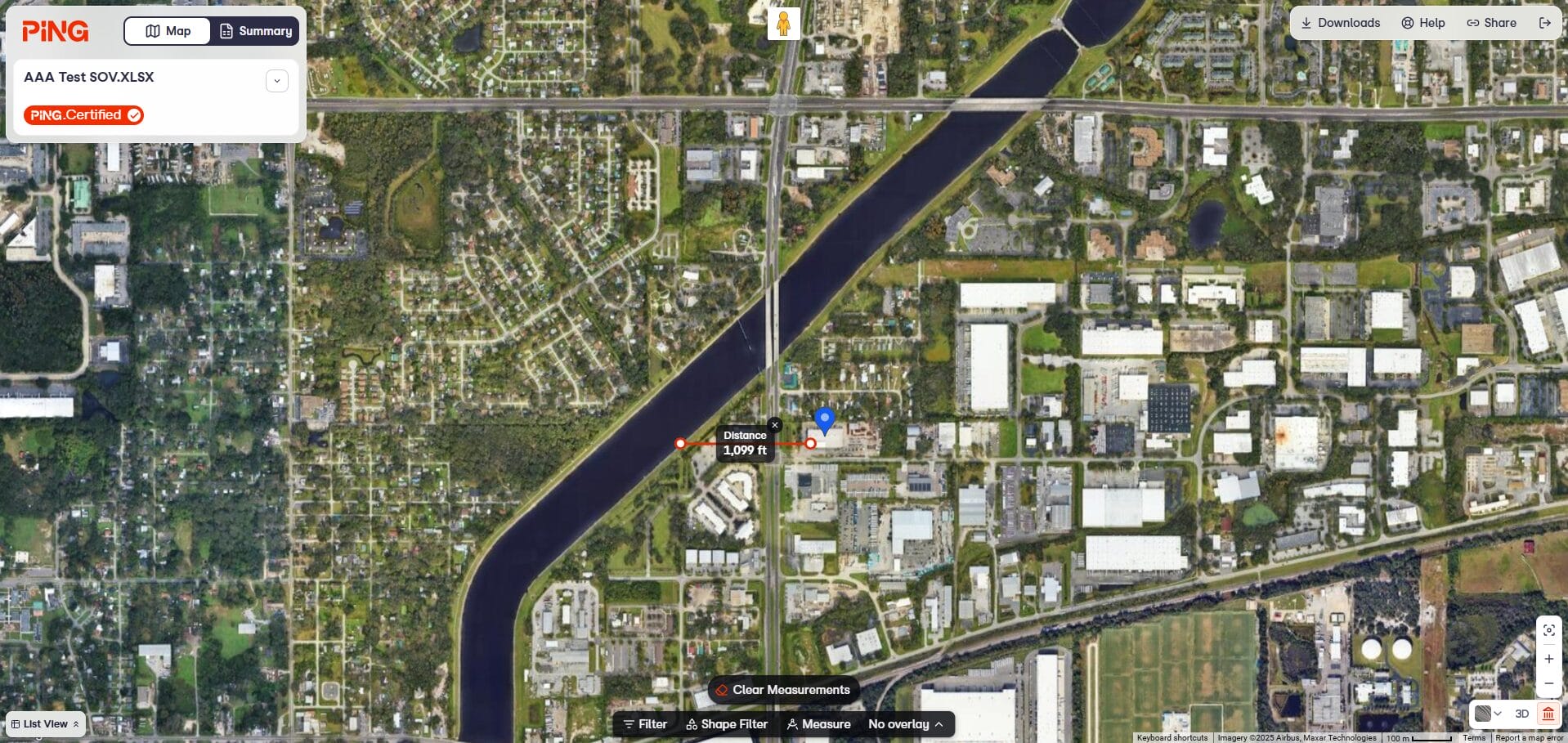Open List View panel

(46, 724)
